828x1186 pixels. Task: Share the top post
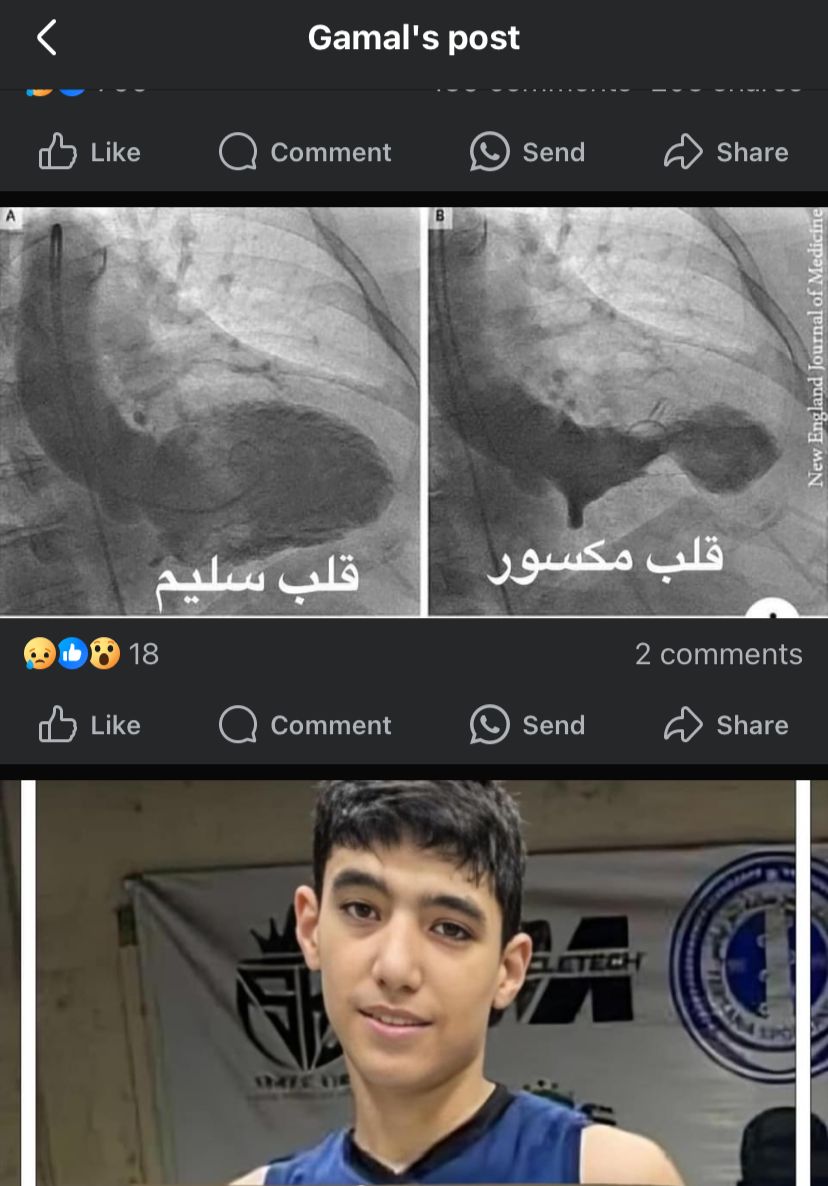(726, 152)
